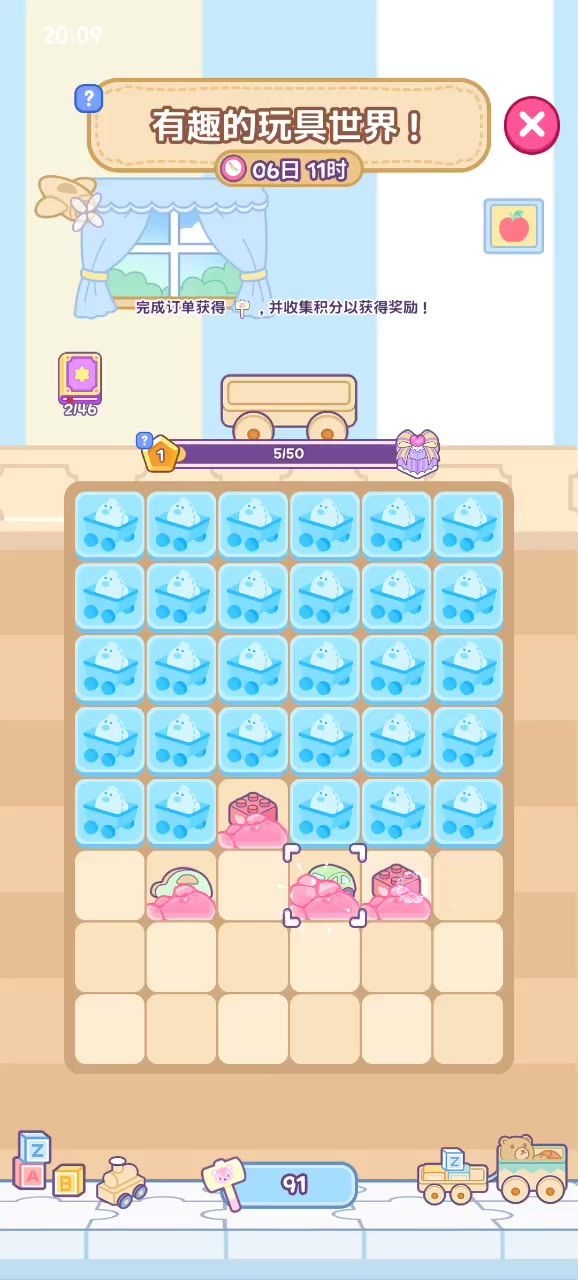Screen dimensions: 578x1280
Task: Tap the toy train generator at the bottom
Action: 121,1182
